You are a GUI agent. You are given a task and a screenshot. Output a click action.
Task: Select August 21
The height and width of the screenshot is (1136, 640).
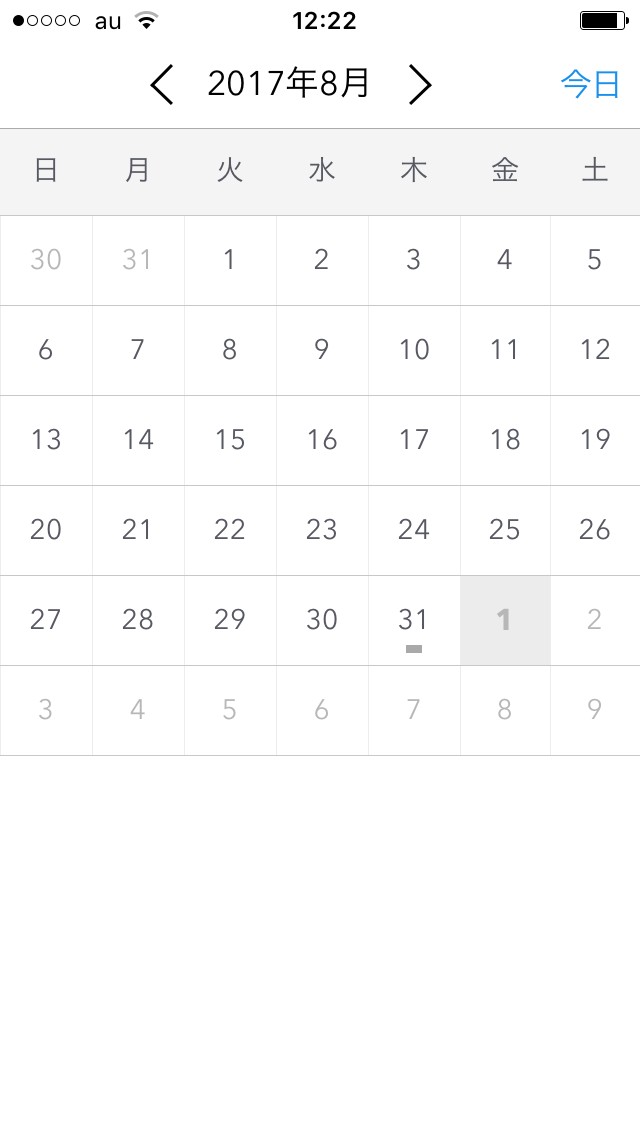pos(137,530)
